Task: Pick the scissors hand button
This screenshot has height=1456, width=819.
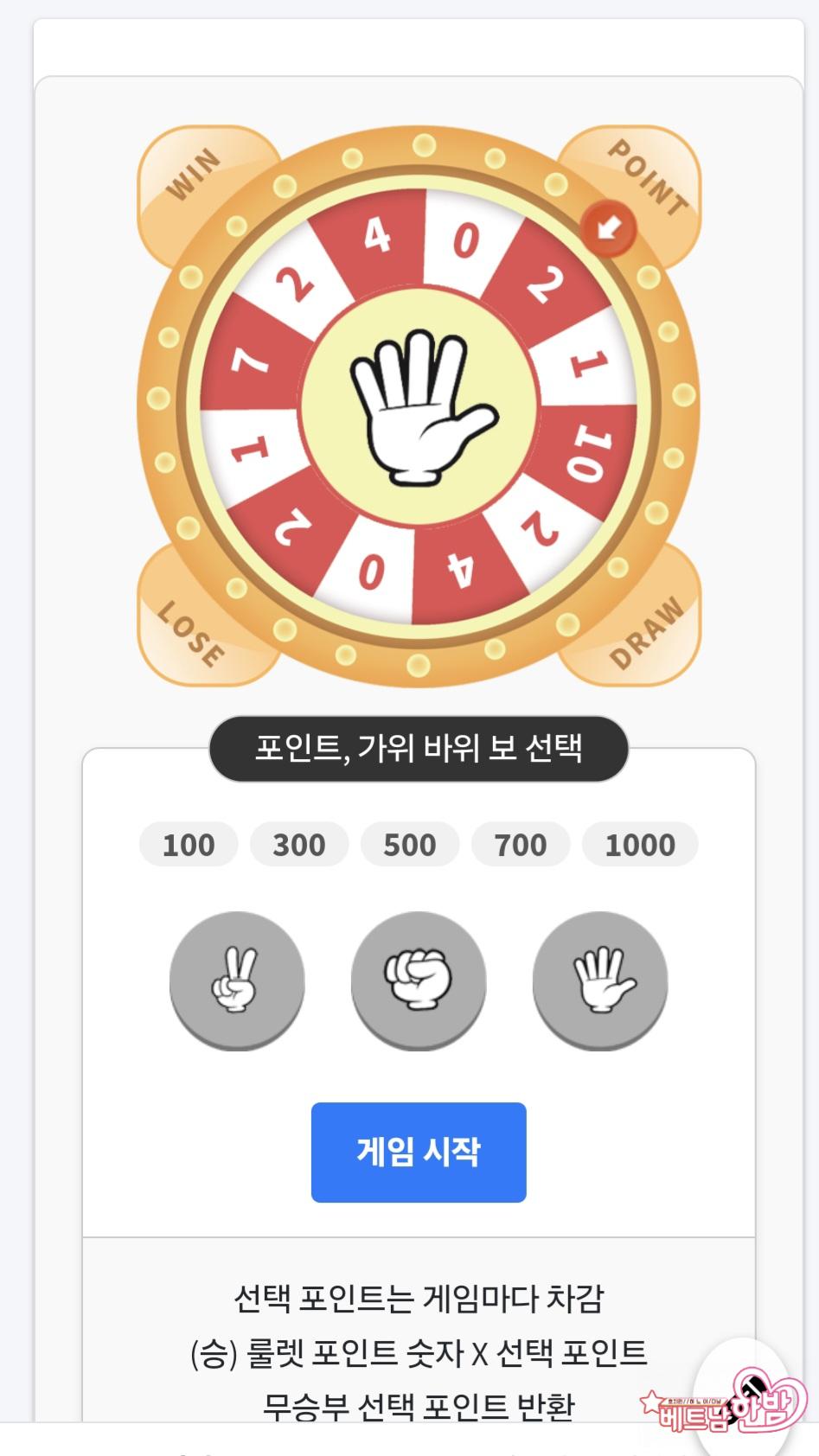Action: tap(237, 980)
